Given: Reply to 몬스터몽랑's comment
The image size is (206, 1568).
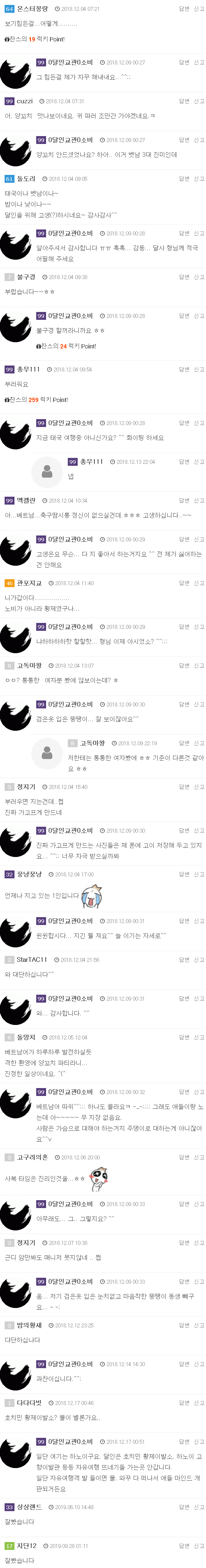Looking at the screenshot, I should tap(183, 9).
